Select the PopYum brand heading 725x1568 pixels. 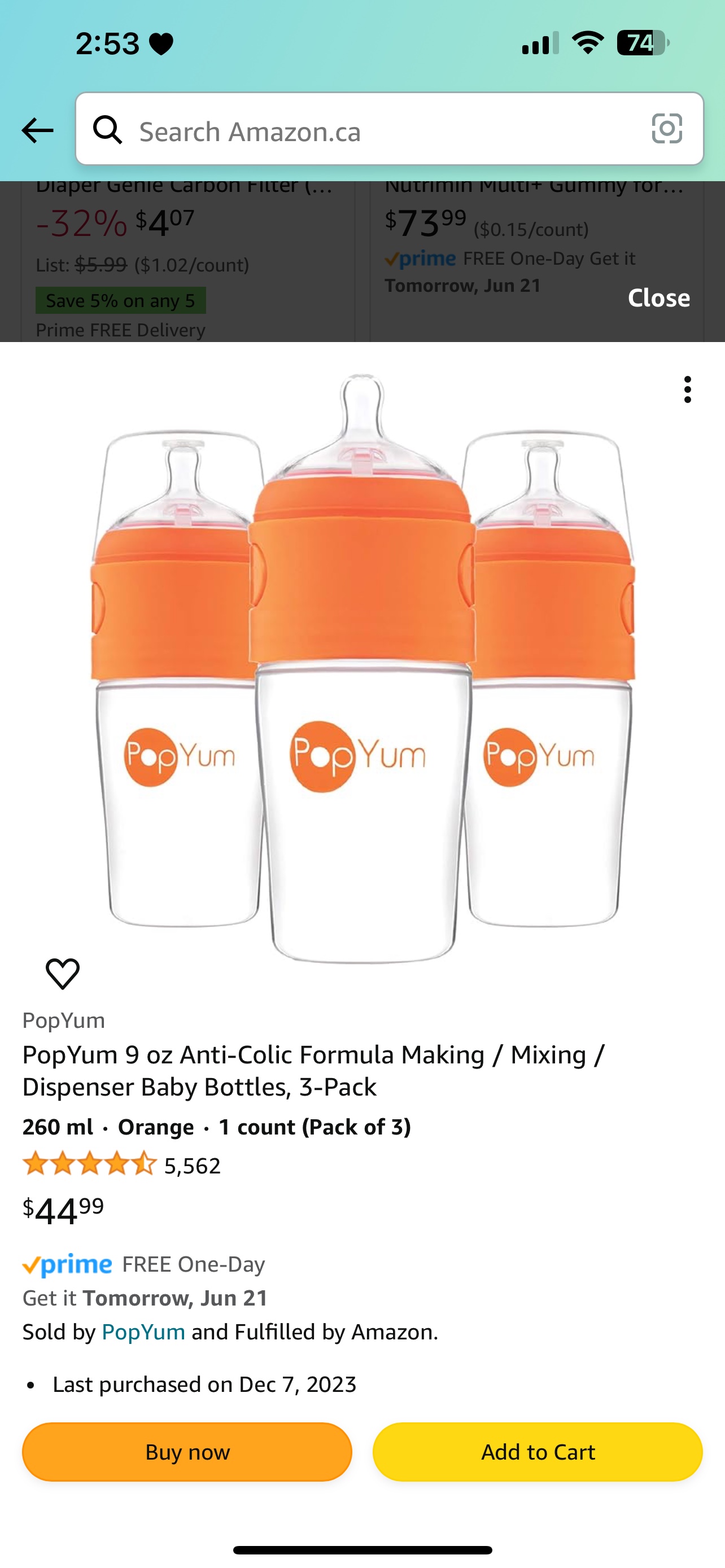(63, 1019)
